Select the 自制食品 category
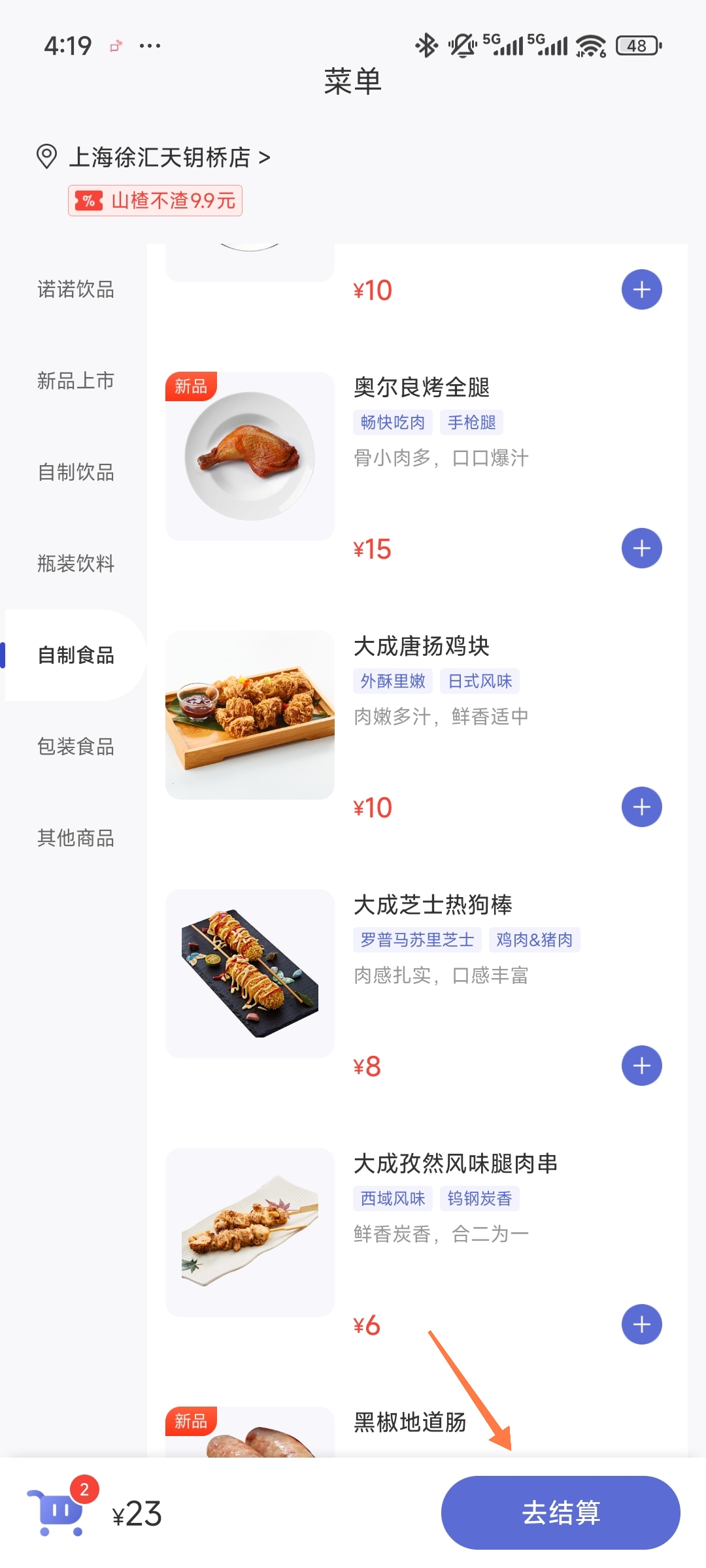706x1568 pixels. (x=76, y=655)
